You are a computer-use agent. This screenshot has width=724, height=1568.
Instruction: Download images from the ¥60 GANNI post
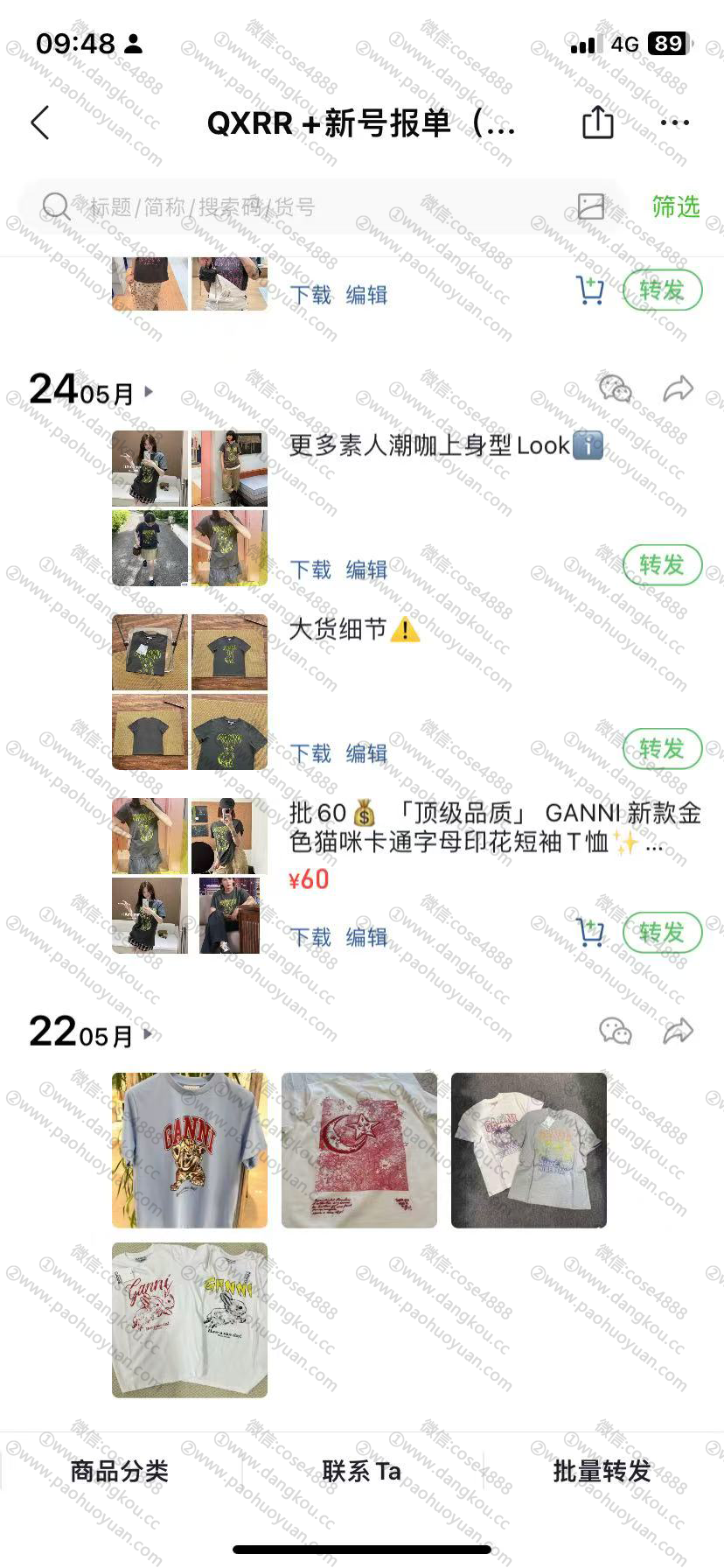(310, 937)
